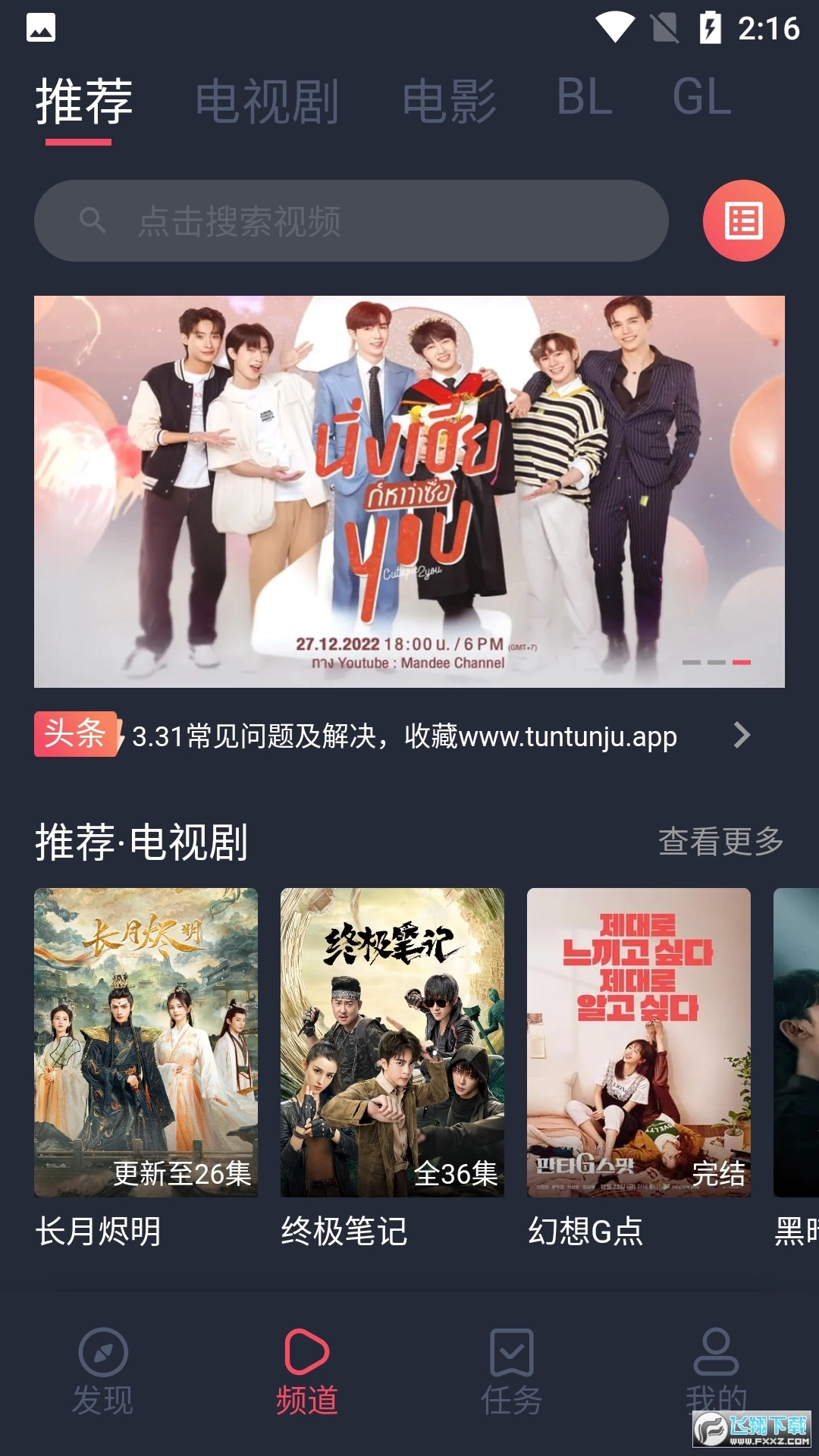Open the 头条 notice about 3.31常见问题

pos(404,736)
